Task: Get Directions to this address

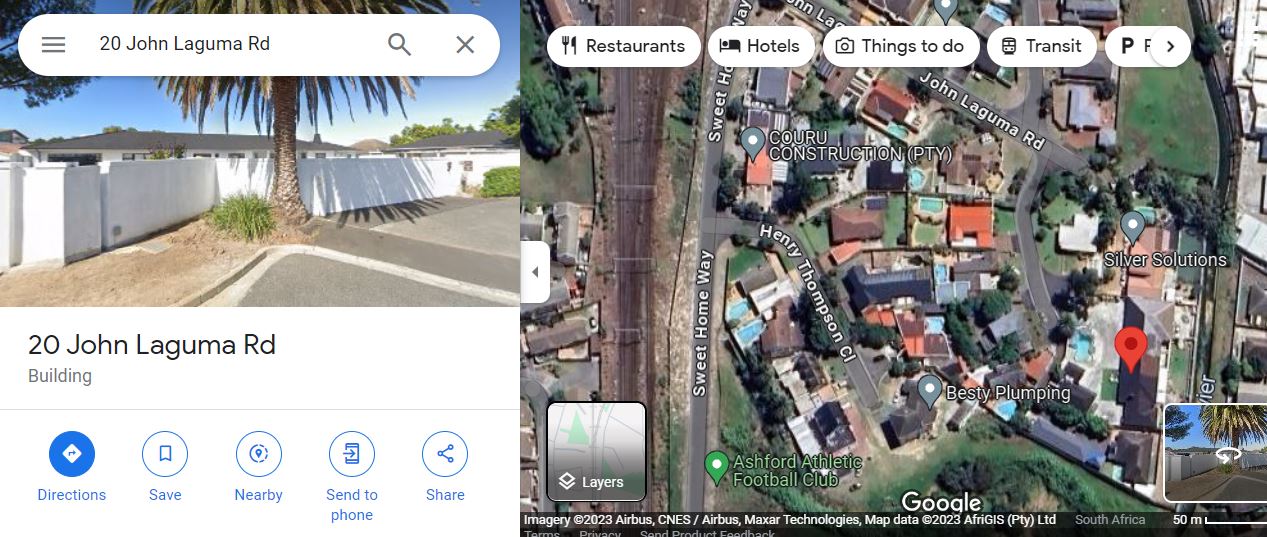Action: pyautogui.click(x=72, y=467)
